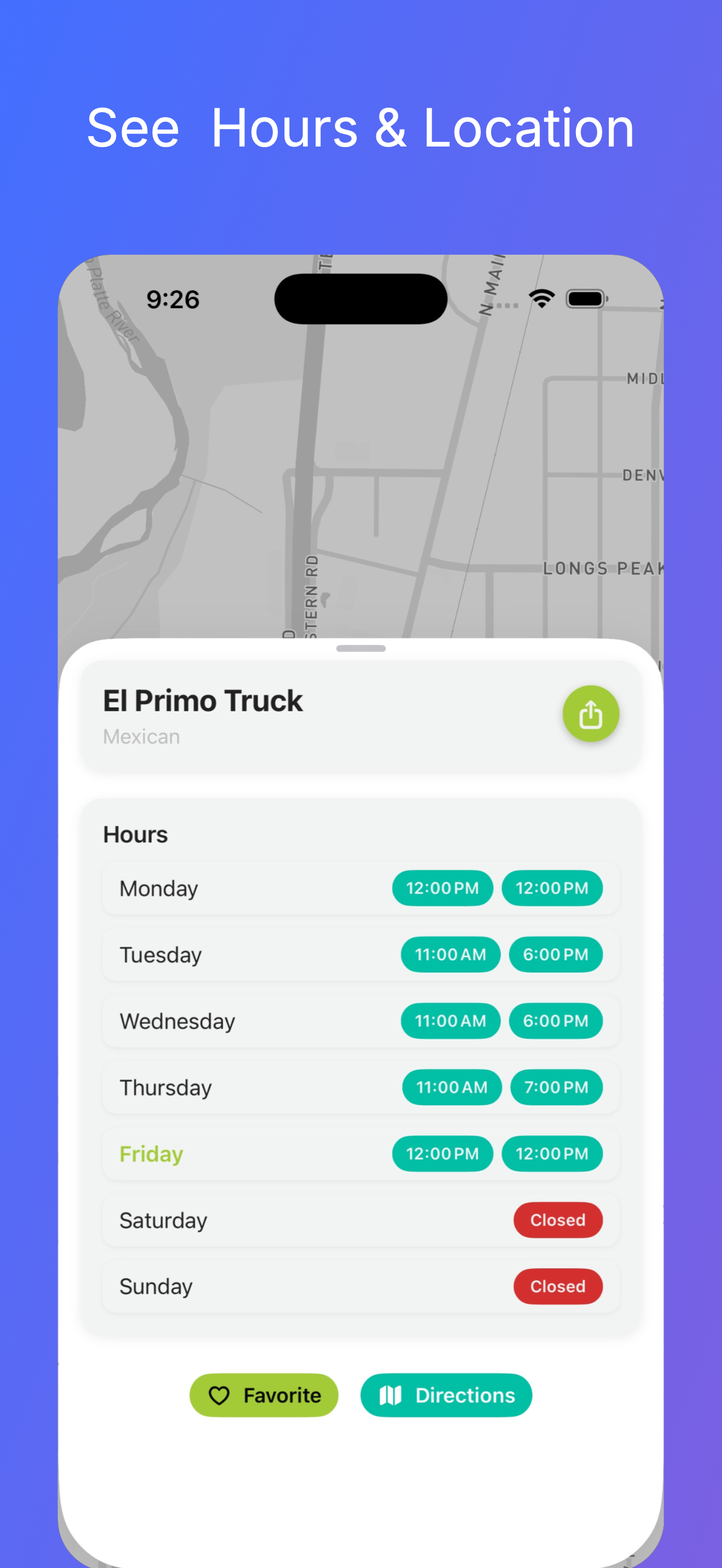Screen dimensions: 722x1568
Task: Select the Mexican cuisine label
Action: [x=141, y=736]
